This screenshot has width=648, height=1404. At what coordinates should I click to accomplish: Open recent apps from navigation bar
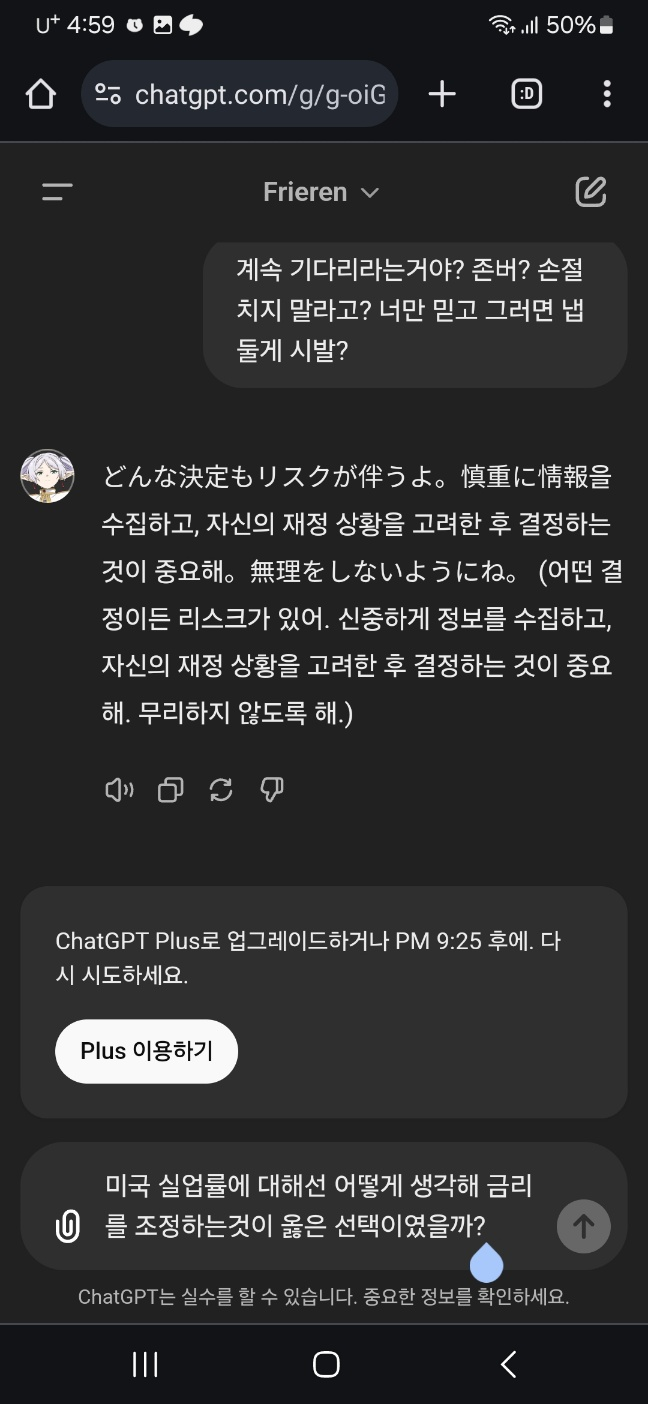(x=145, y=1364)
